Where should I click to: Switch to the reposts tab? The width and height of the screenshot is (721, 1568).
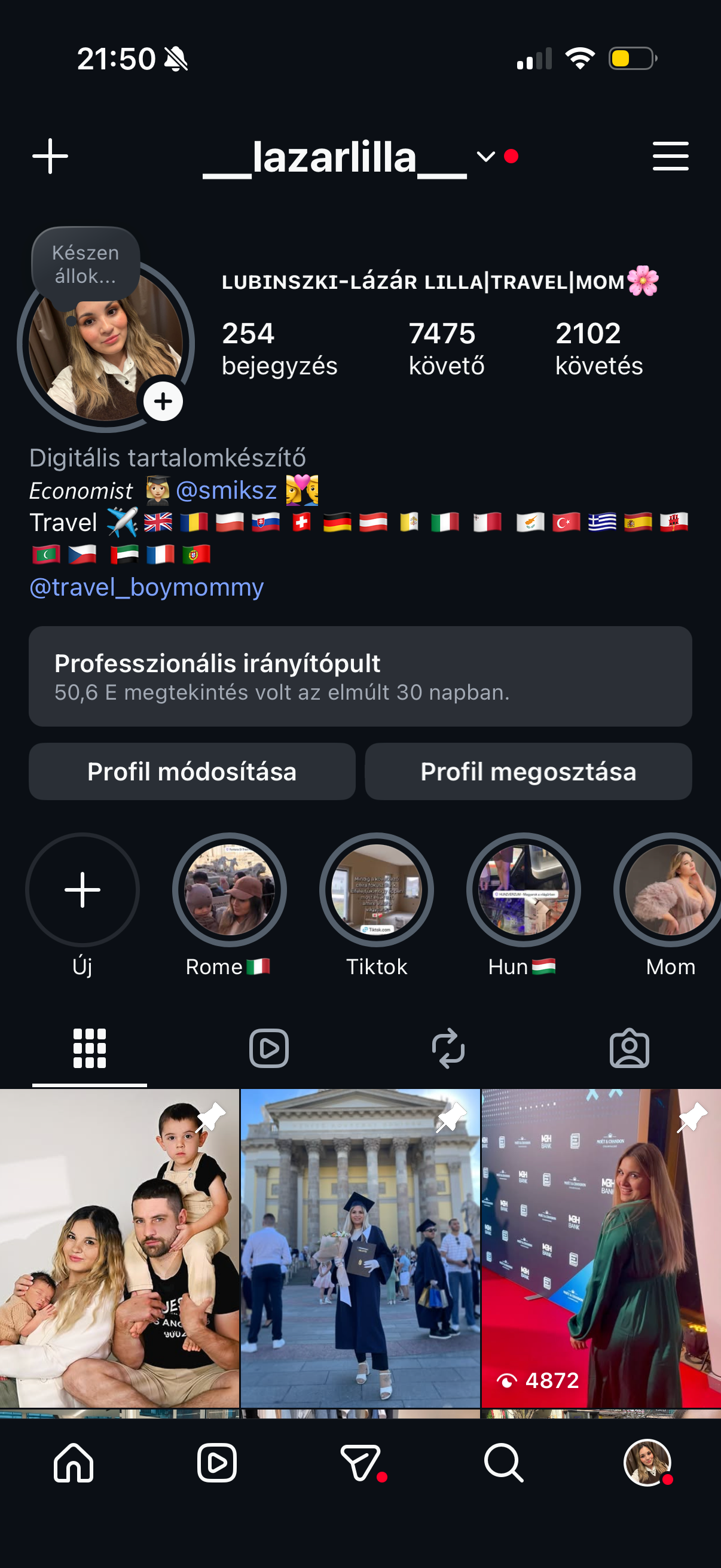coord(448,1048)
